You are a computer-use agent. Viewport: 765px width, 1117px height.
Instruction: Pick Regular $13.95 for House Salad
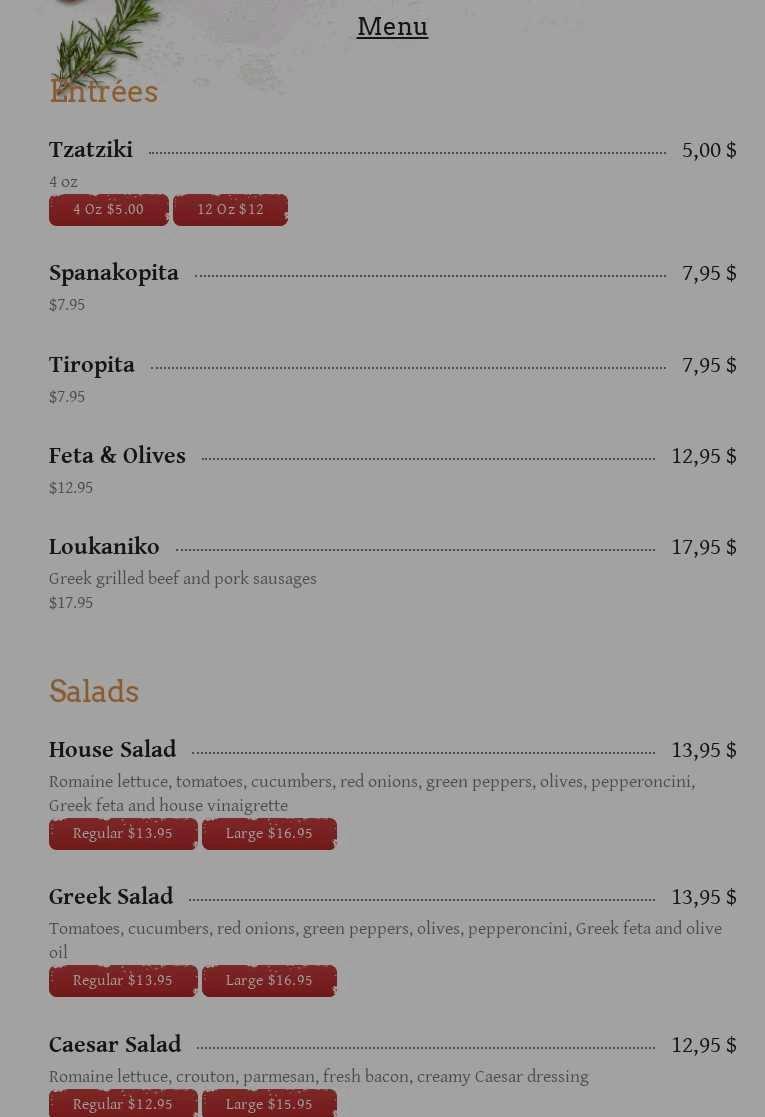coord(123,834)
